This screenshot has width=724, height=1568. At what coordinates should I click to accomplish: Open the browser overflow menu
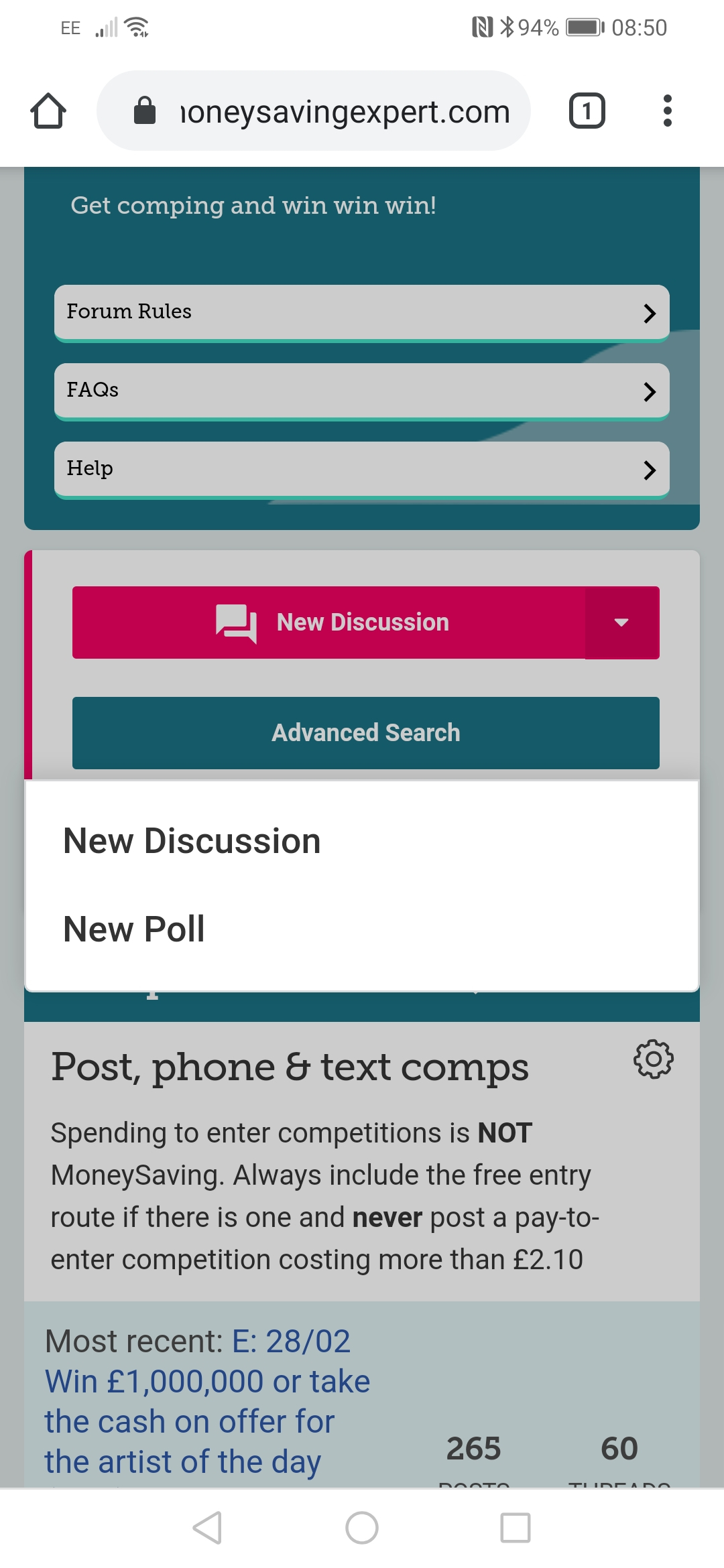coord(667,111)
